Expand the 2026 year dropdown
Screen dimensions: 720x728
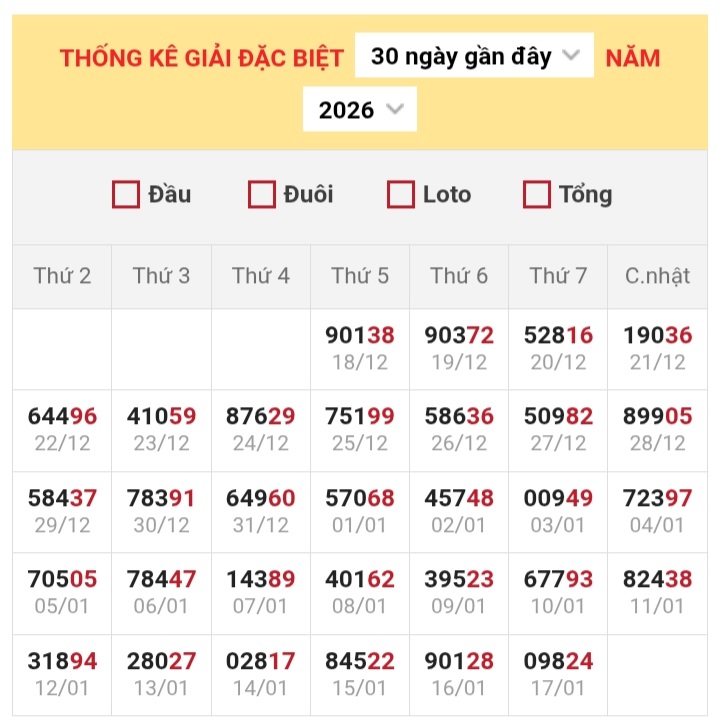click(359, 110)
